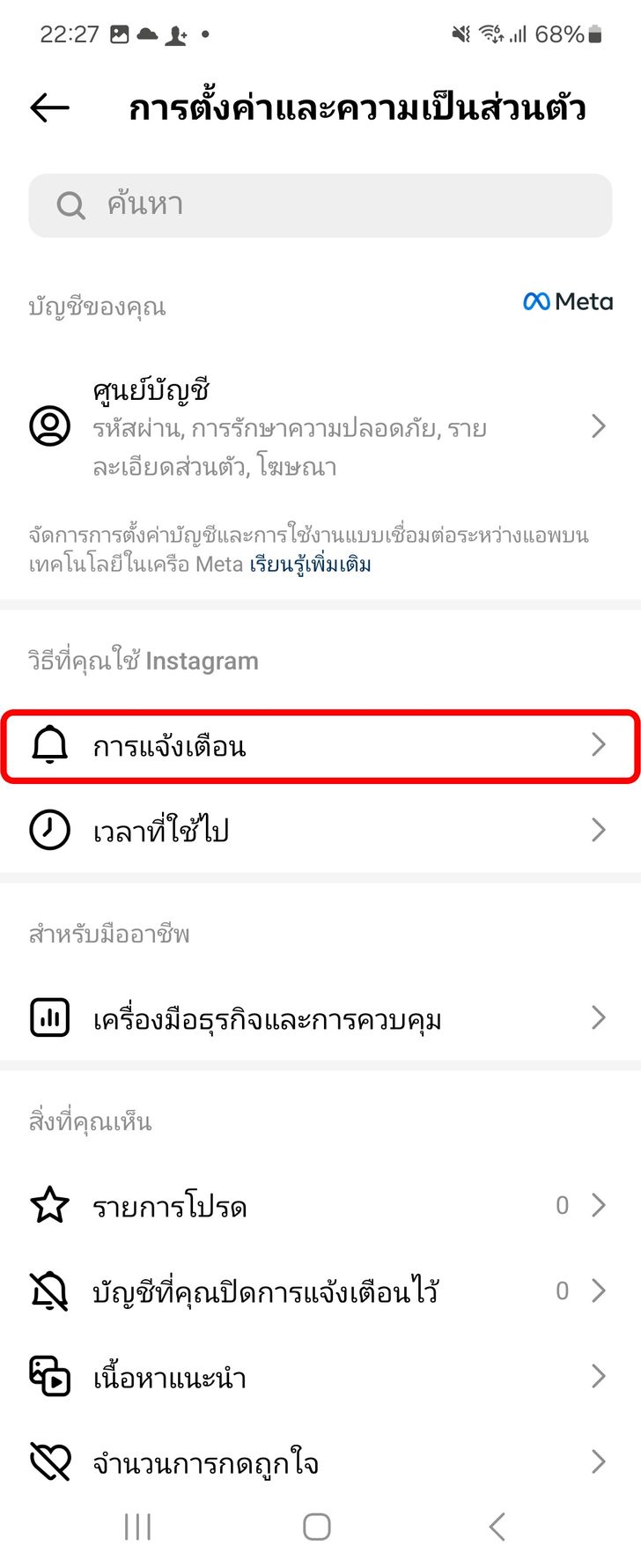Expand the chevron beside ศูนย์บัญชี

598,426
